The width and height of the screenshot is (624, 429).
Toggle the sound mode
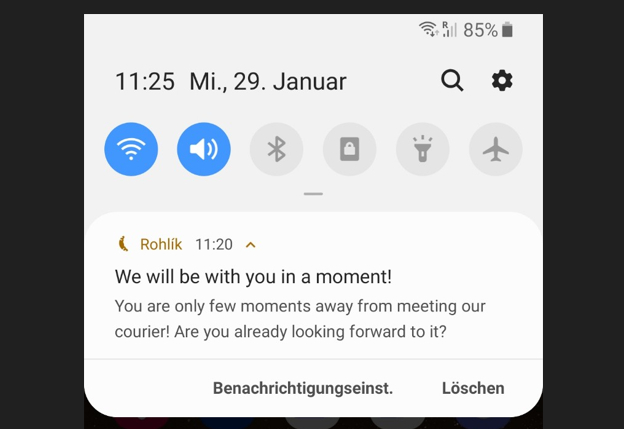[204, 150]
